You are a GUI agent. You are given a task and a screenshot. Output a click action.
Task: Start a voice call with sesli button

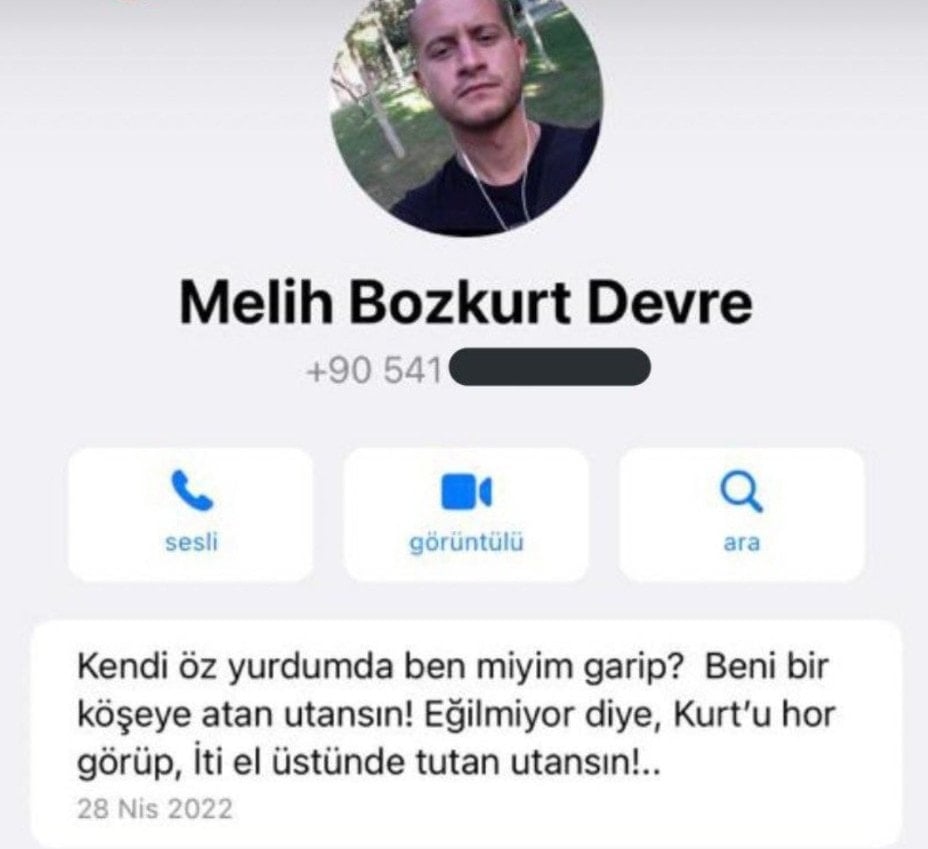tap(190, 514)
